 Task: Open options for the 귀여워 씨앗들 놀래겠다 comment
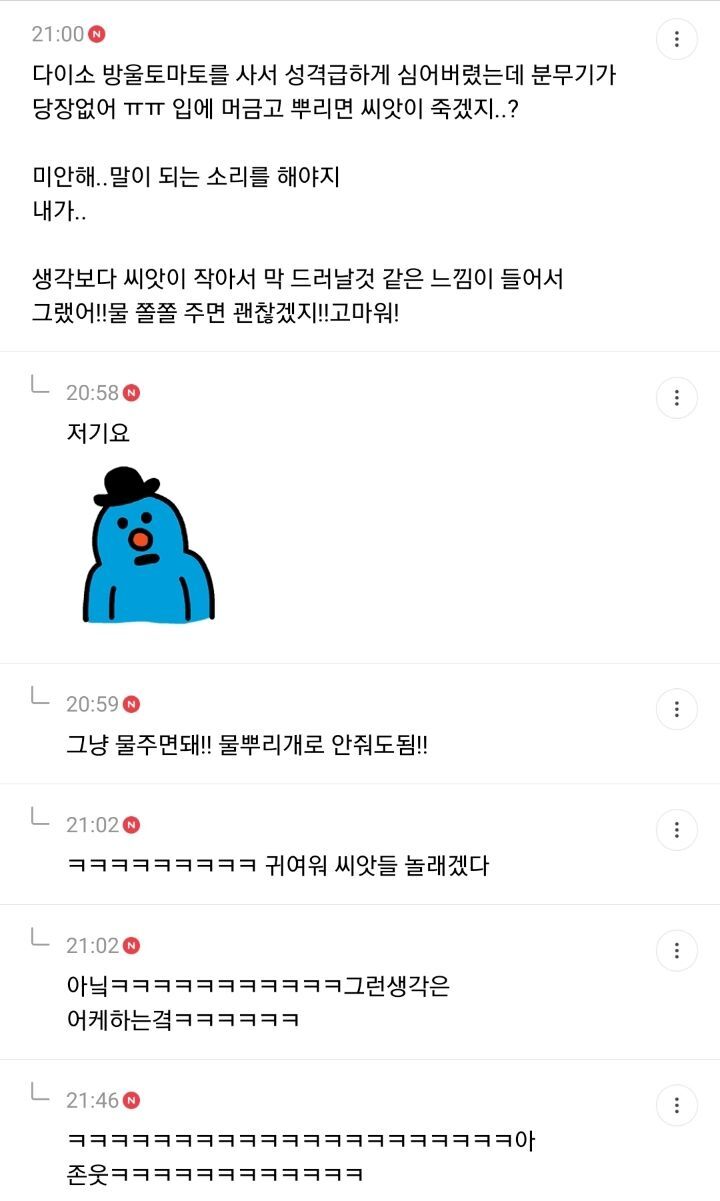click(x=677, y=830)
